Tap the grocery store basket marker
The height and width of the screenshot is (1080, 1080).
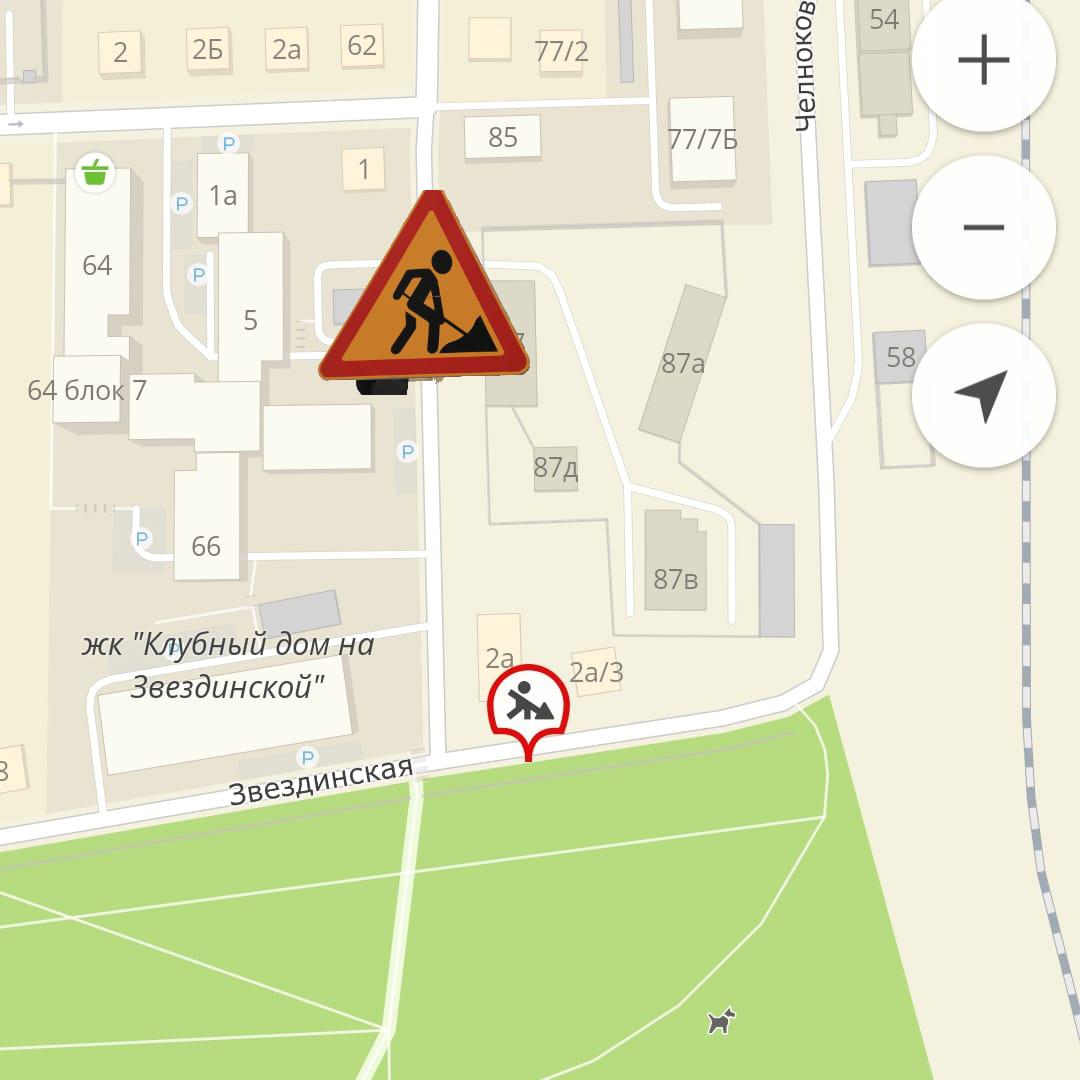point(95,172)
